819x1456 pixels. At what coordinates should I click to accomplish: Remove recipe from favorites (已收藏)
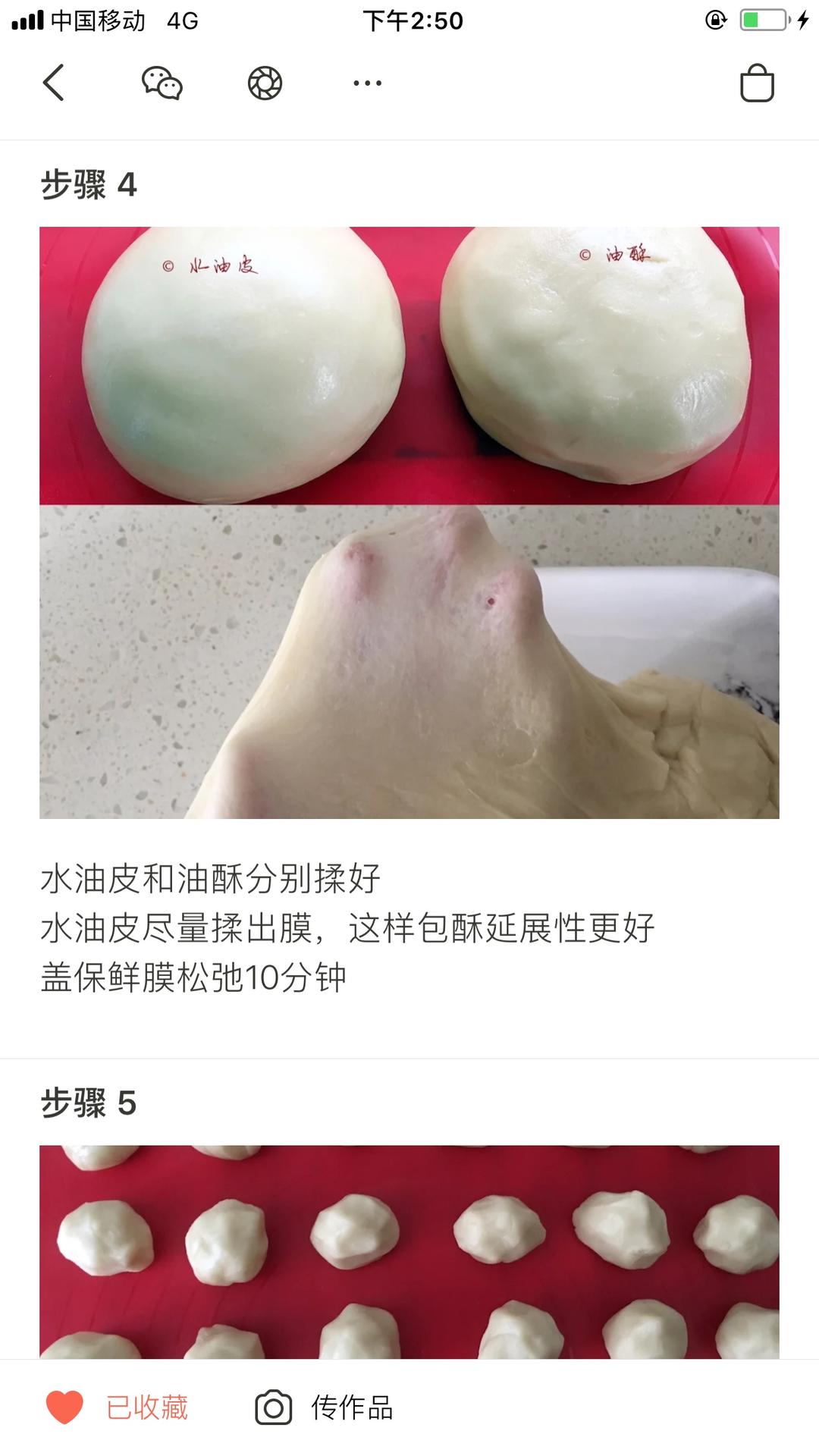(118, 1407)
